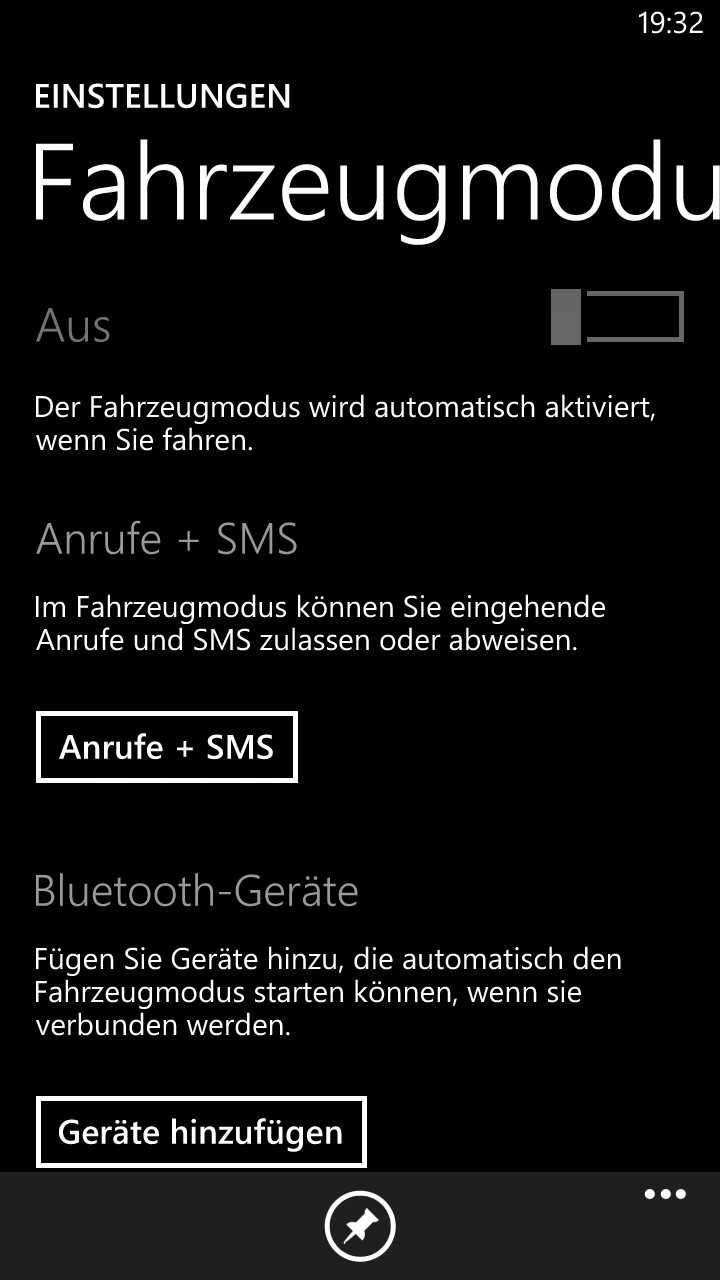Open the Anrufe + SMS button

(x=167, y=747)
